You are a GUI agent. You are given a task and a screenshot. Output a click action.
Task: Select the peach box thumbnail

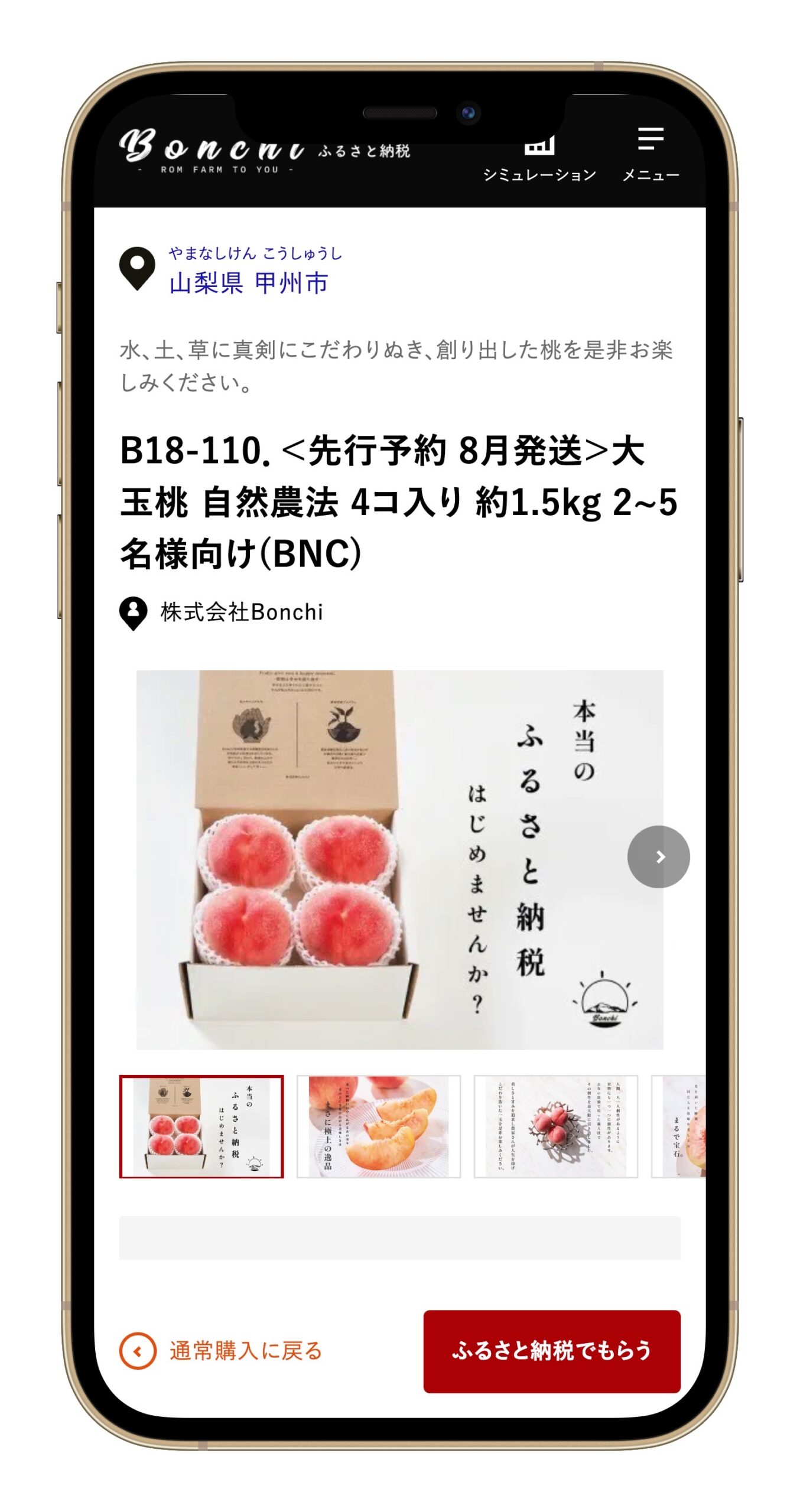tap(201, 1126)
